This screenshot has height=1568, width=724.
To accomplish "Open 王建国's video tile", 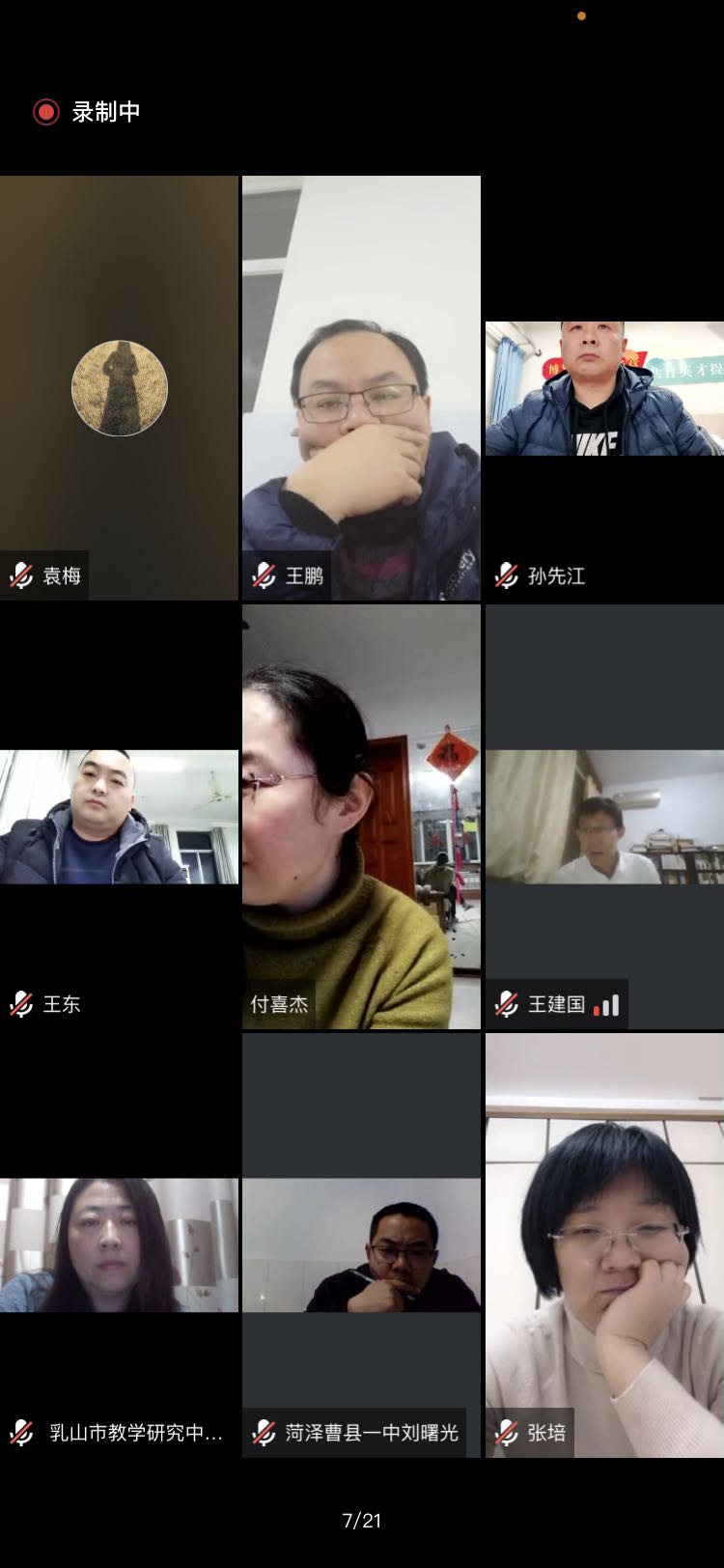I will tap(604, 817).
